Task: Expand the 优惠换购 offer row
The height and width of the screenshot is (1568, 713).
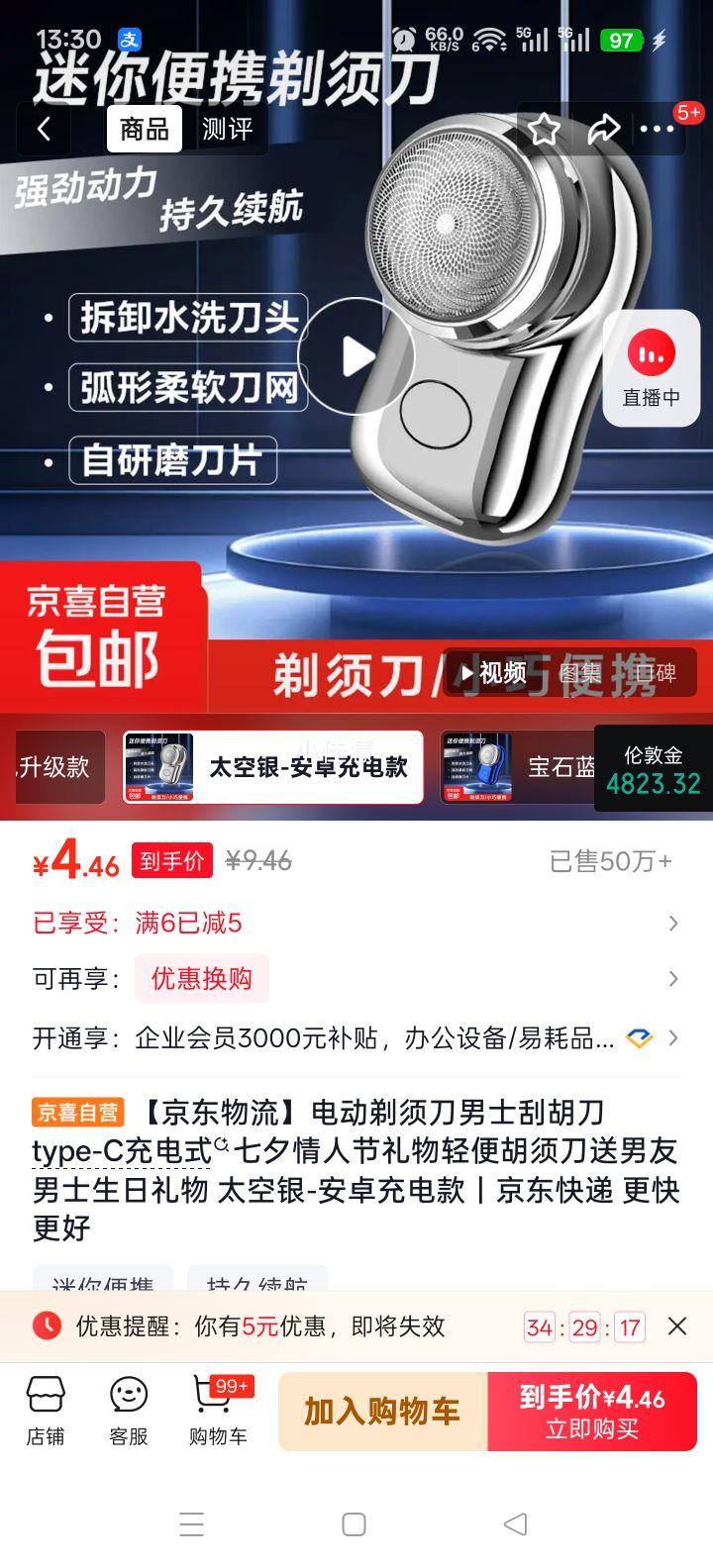Action: 672,978
